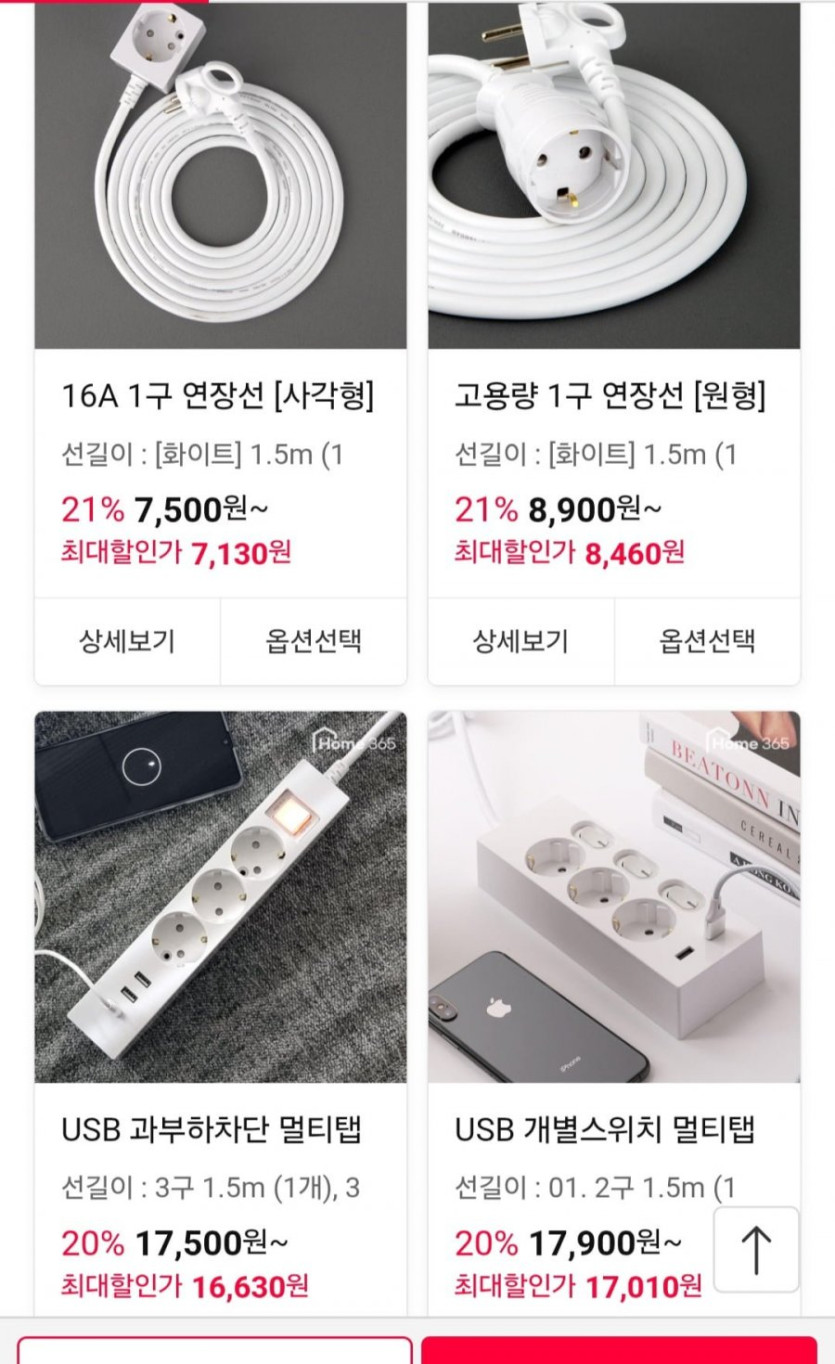The image size is (835, 1364).
Task: Open the 16A 1구 연장선 [사각형] product card
Action: [x=220, y=397]
